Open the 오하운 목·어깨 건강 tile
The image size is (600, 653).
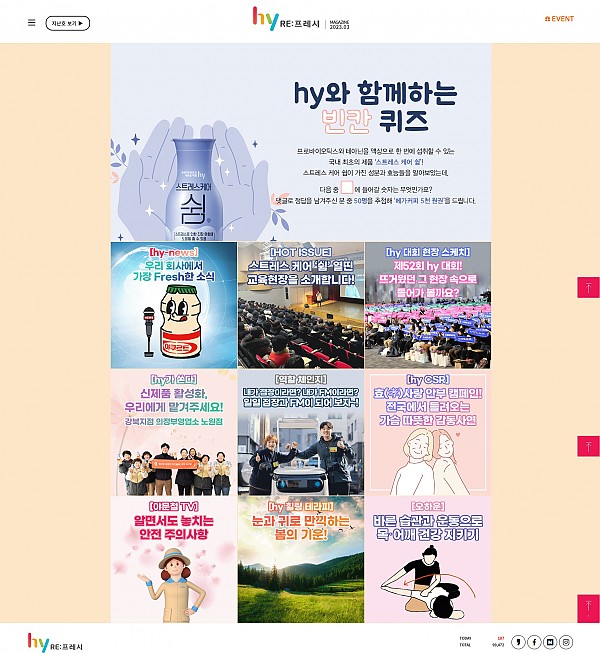coord(427,558)
